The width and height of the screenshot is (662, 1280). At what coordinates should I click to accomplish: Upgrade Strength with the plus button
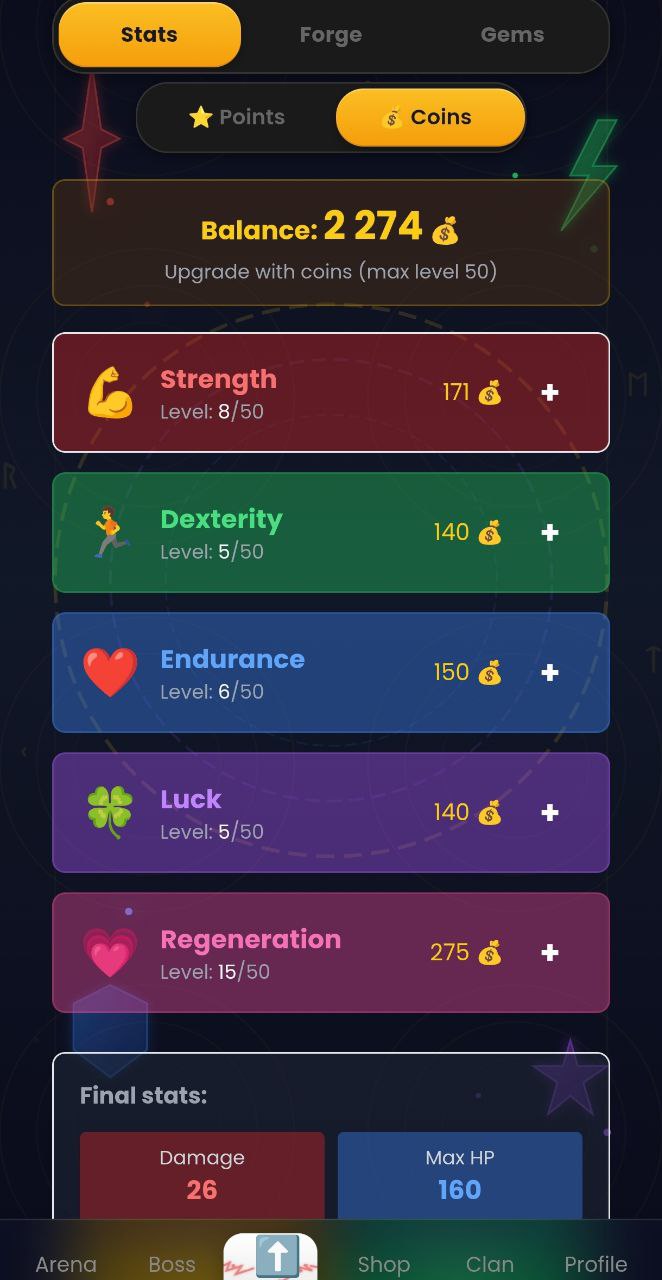550,393
